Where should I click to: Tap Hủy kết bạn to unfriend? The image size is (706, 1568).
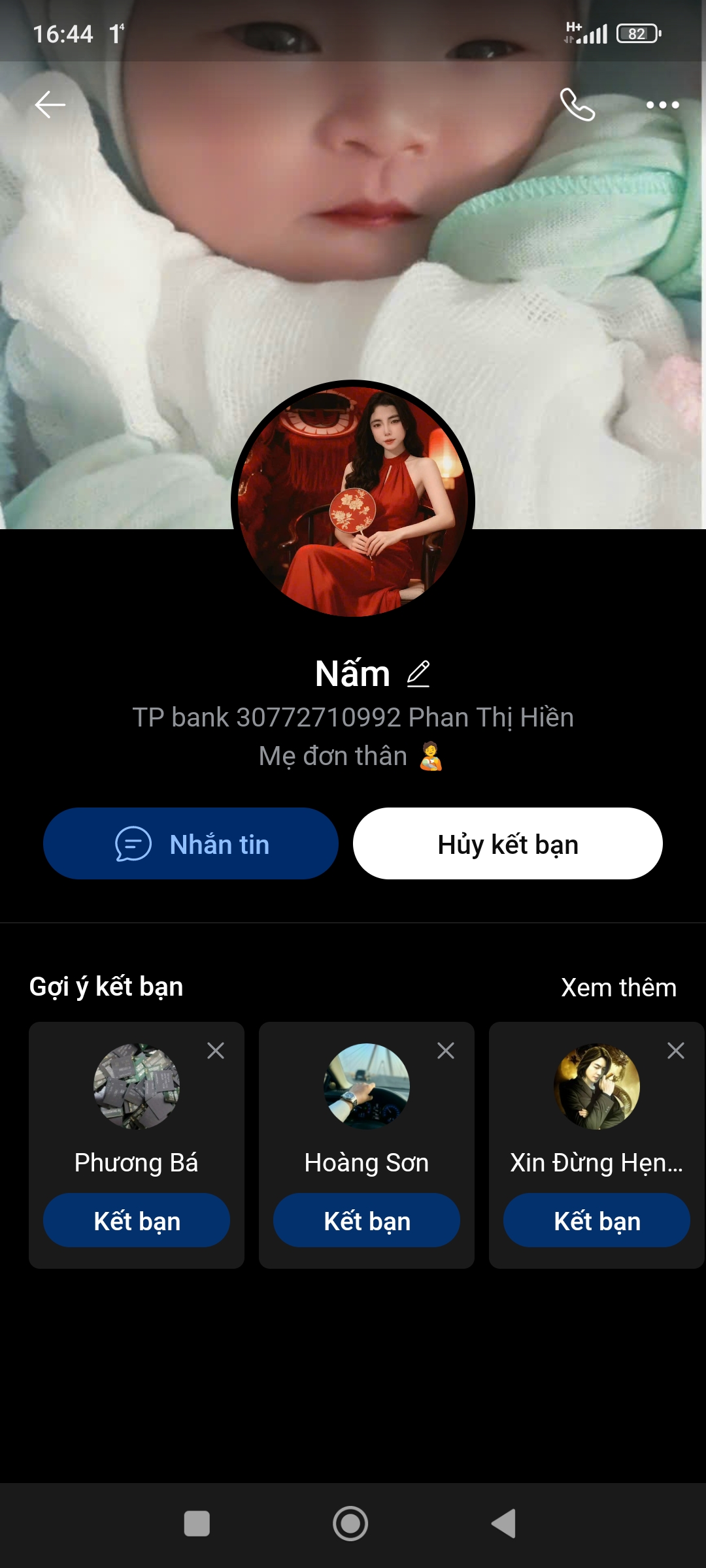point(508,843)
